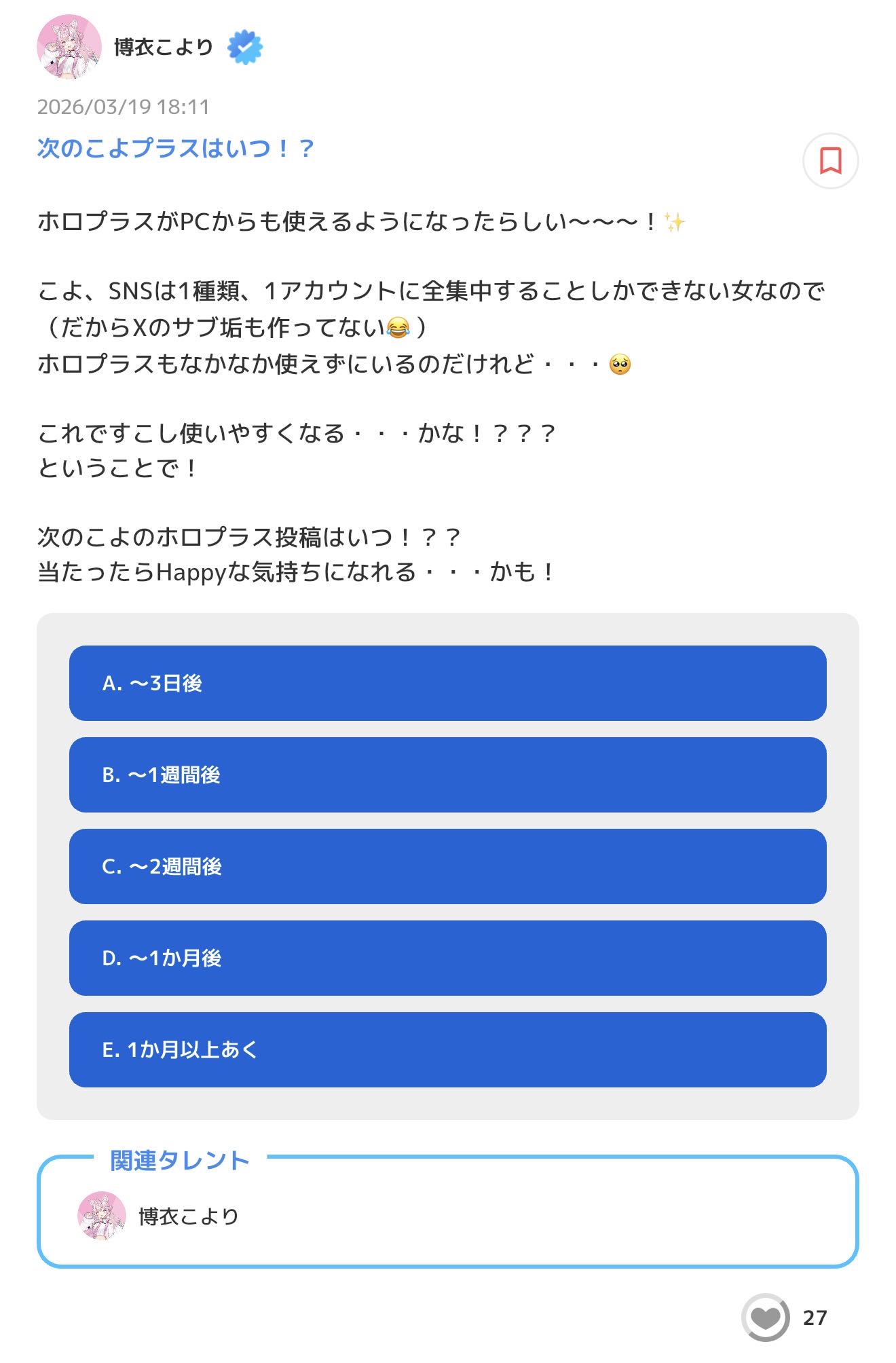This screenshot has width=896, height=1363.
Task: Like the post with the heart icon
Action: click(766, 1318)
